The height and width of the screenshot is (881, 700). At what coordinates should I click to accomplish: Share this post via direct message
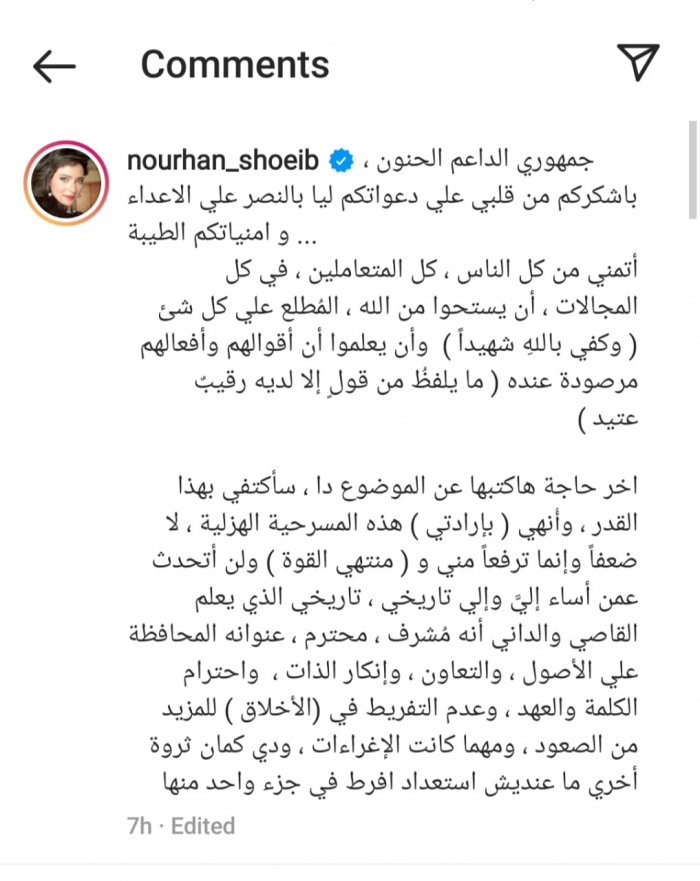pos(638,63)
